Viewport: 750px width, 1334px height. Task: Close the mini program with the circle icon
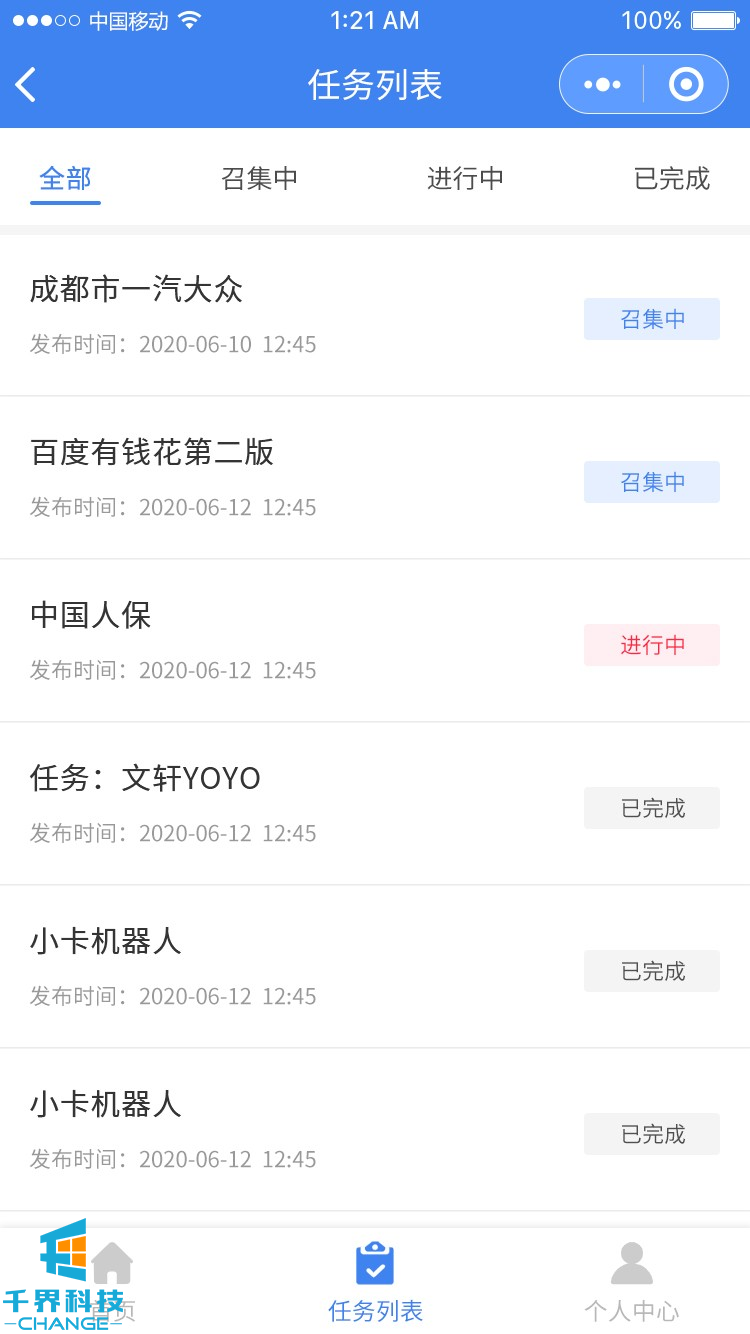[x=686, y=85]
